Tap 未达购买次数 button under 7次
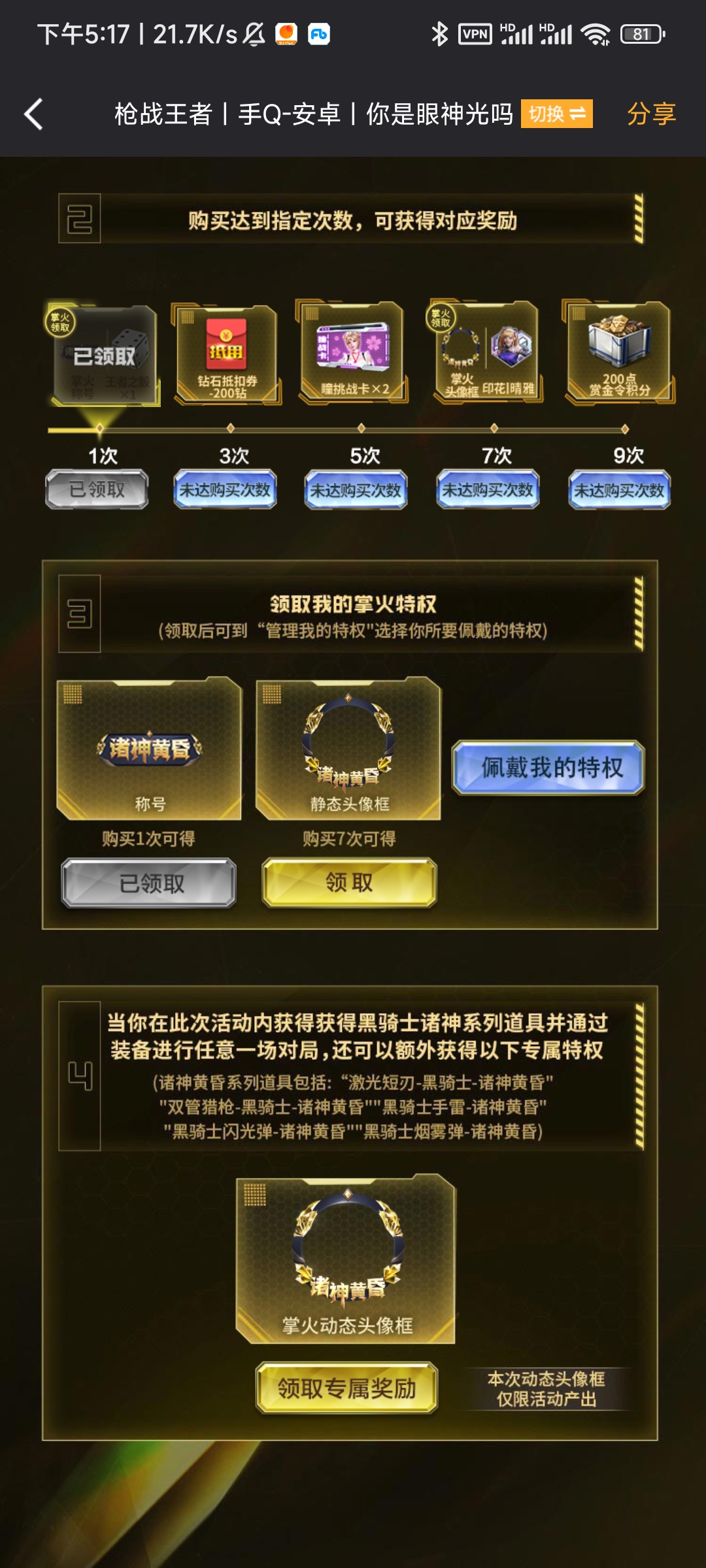 (x=488, y=489)
